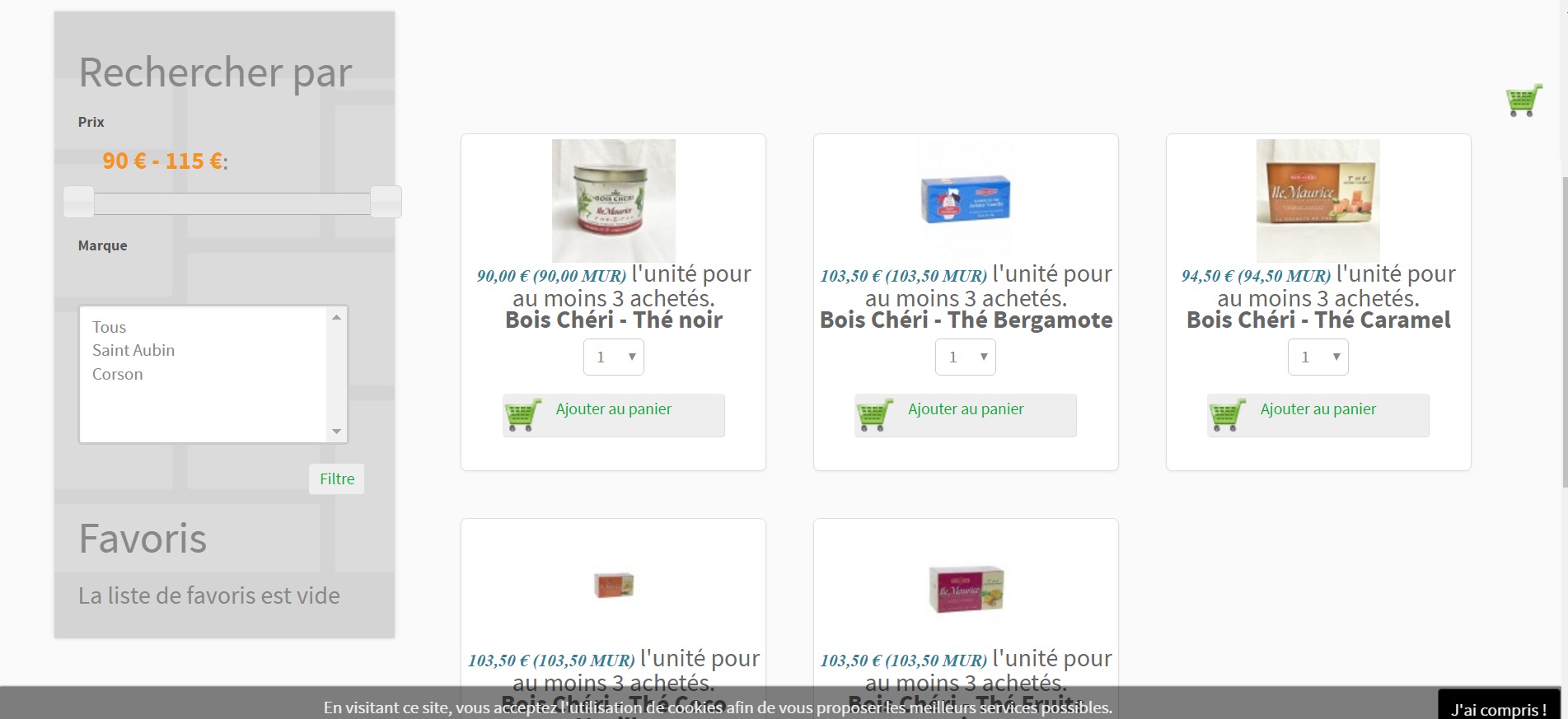
Task: Choose Corson brand option
Action: click(117, 374)
